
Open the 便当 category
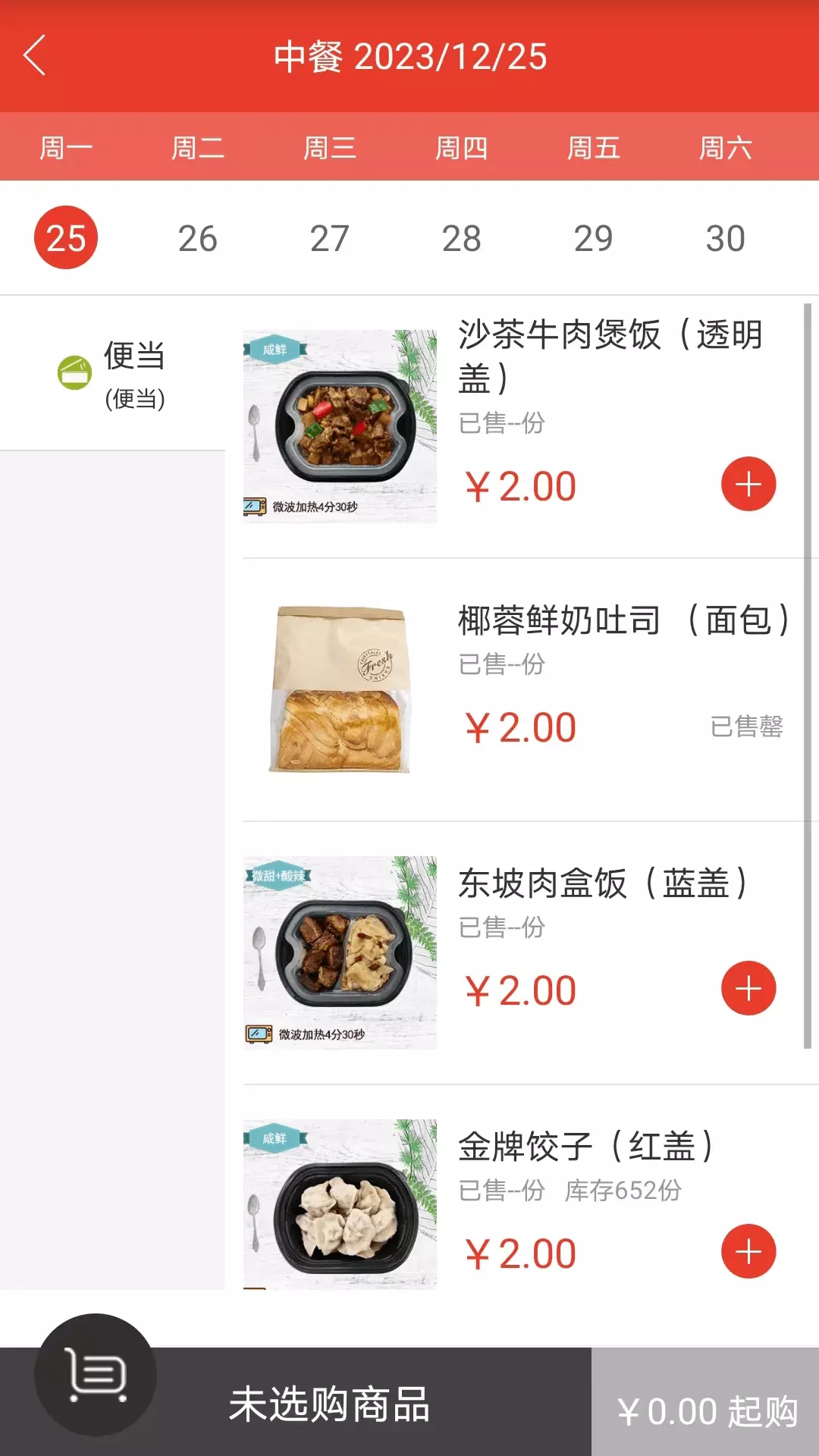click(112, 373)
